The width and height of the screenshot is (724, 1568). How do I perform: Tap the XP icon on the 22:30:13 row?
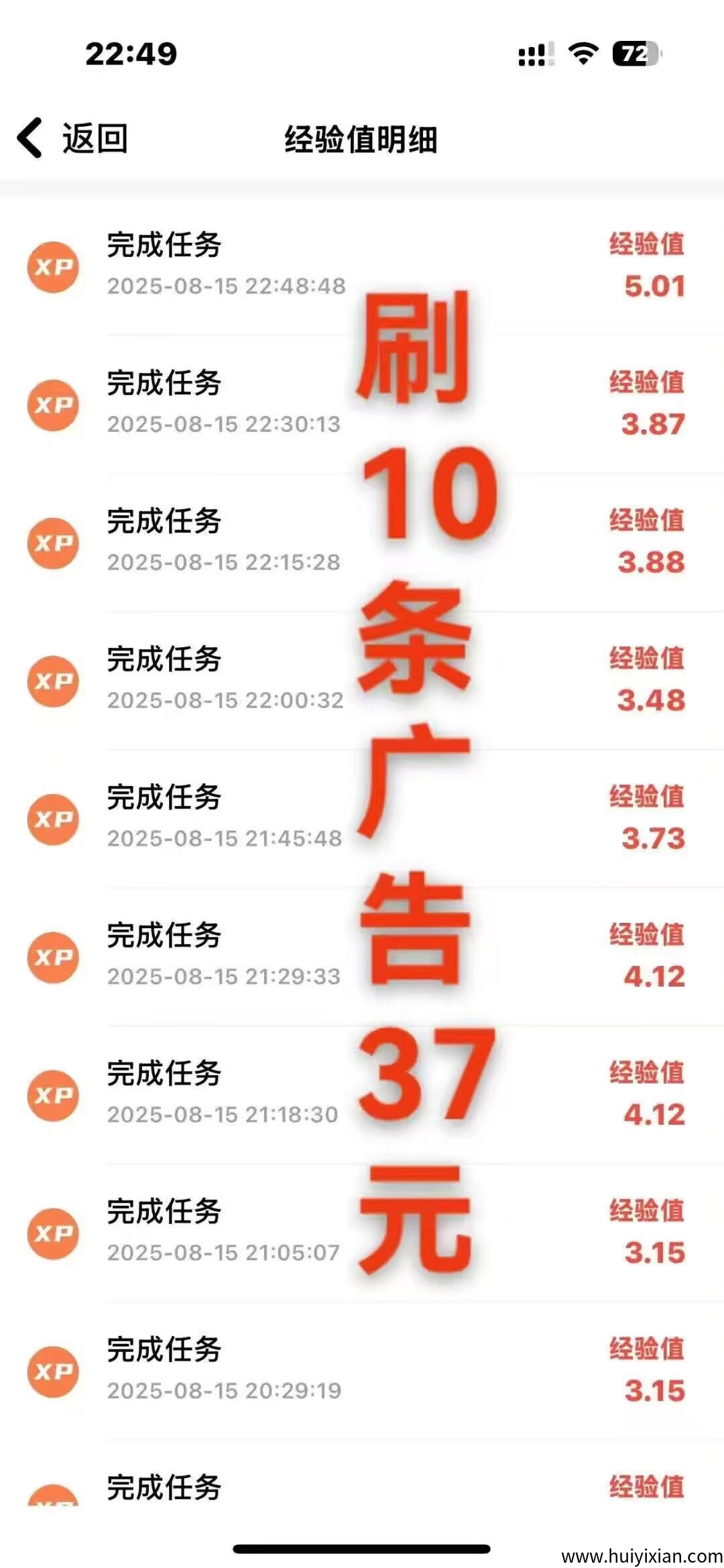[54, 406]
